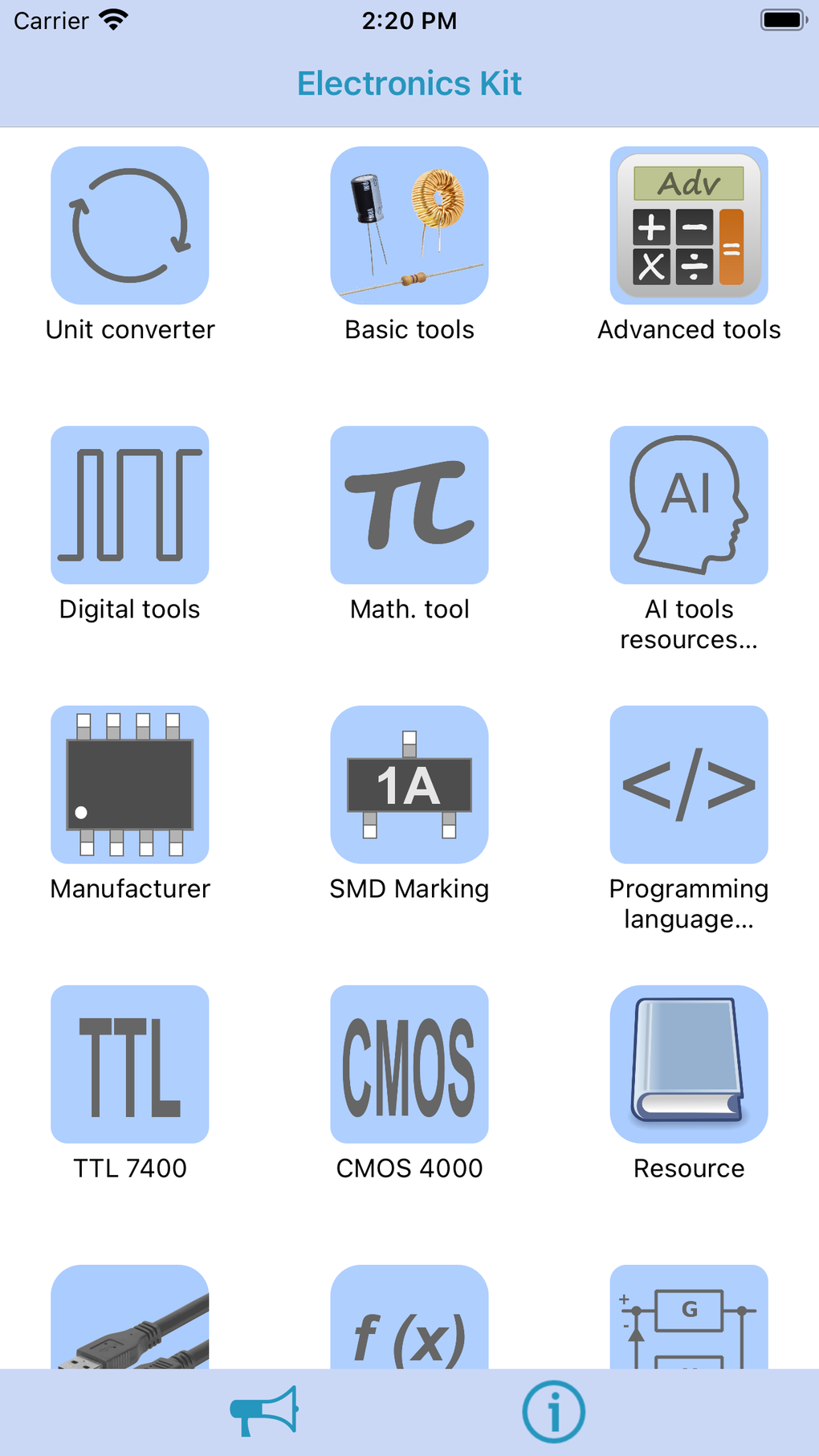Open the Advanced tools calculator

(688, 226)
